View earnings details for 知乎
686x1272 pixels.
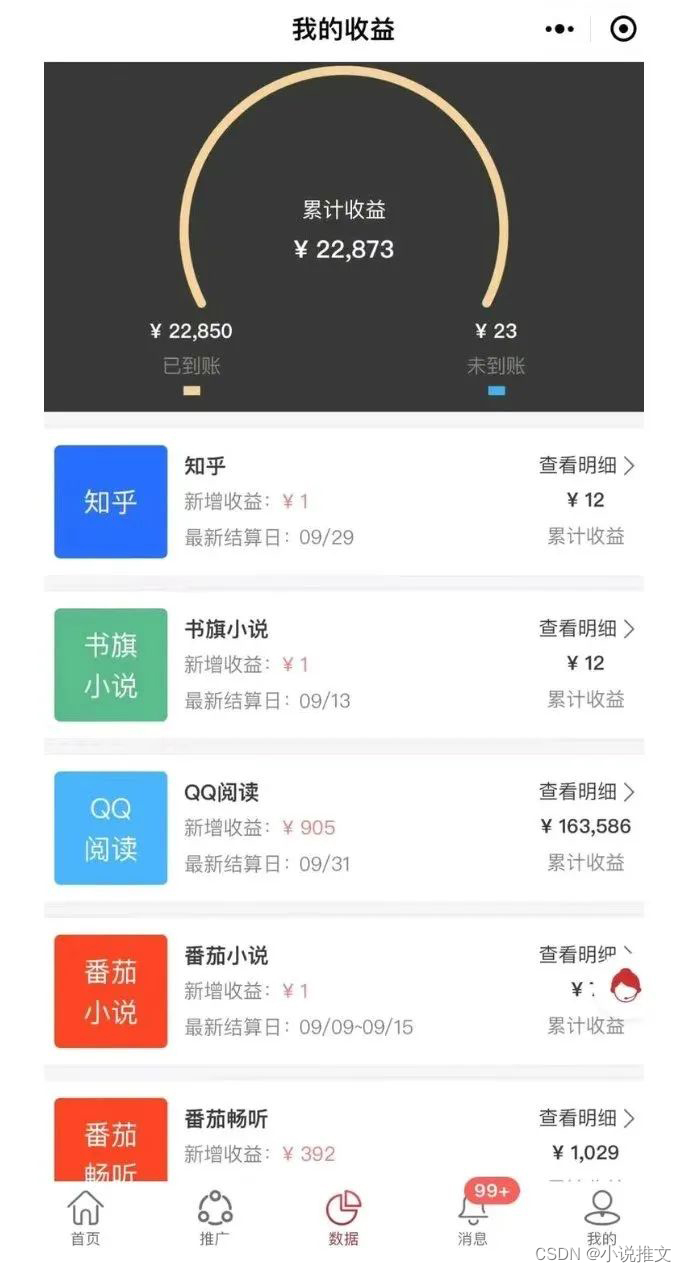(x=587, y=465)
